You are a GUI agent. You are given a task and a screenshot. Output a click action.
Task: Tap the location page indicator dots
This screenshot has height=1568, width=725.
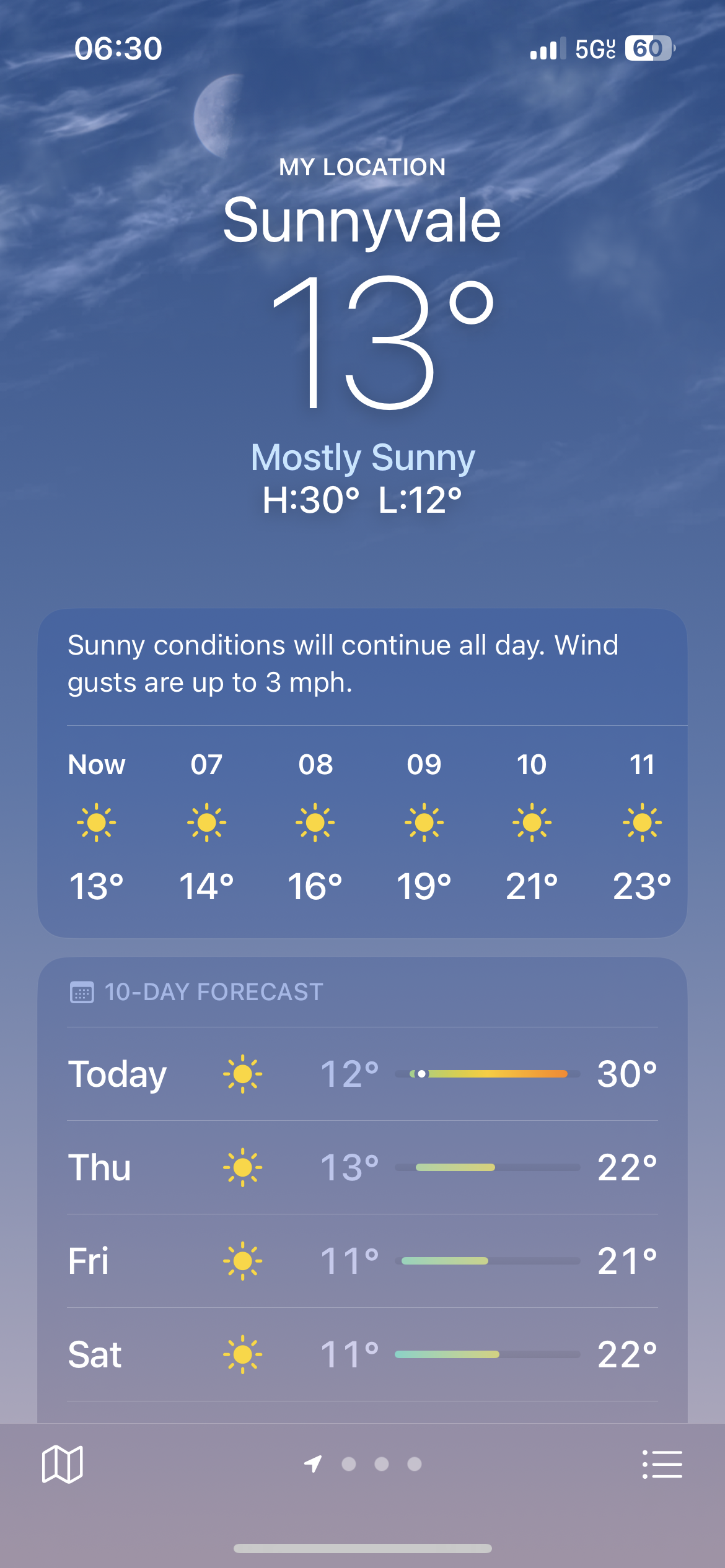(x=380, y=1464)
